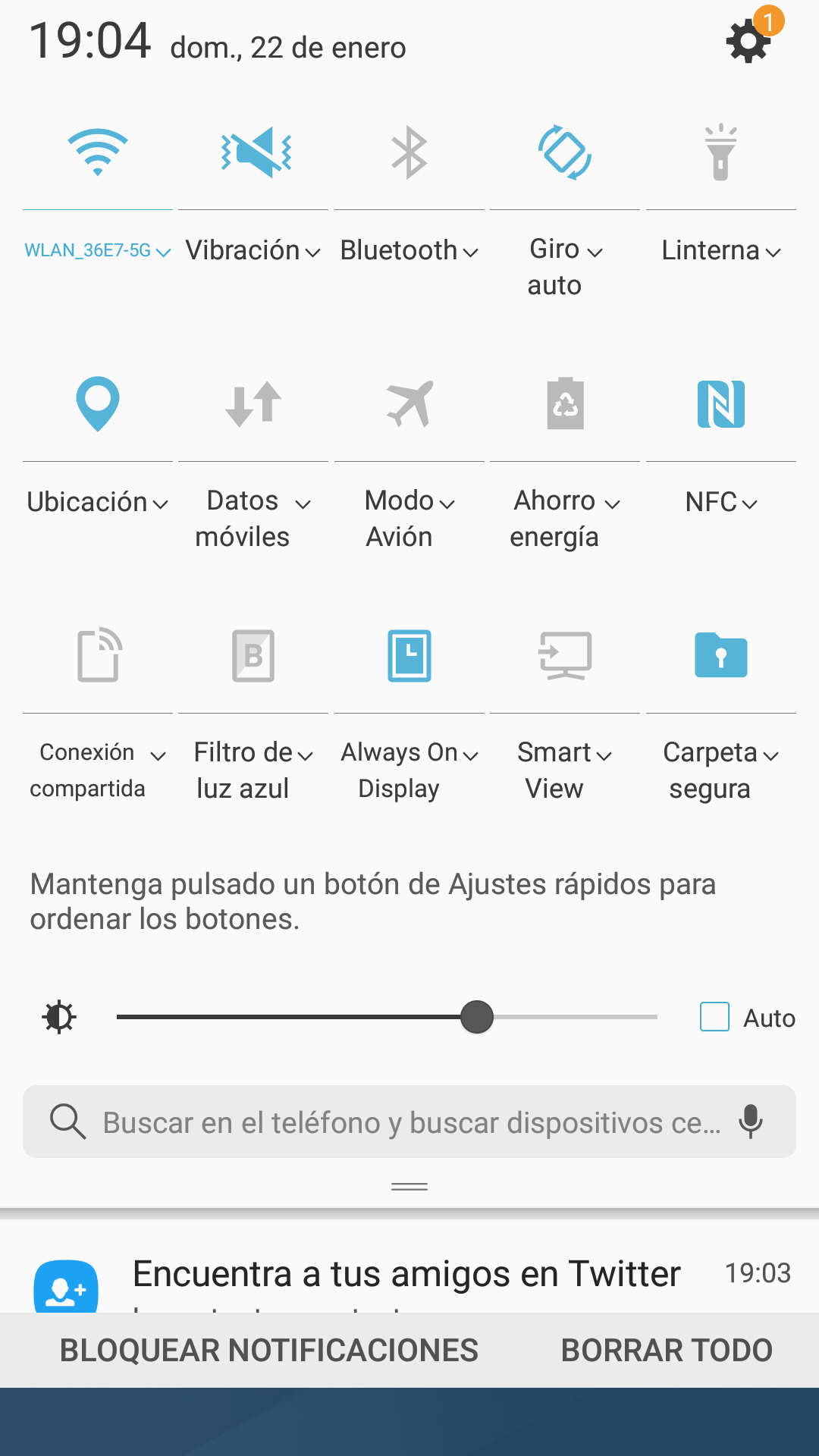Disable Ubicación location
Image resolution: width=819 pixels, height=1456 pixels.
pos(98,403)
